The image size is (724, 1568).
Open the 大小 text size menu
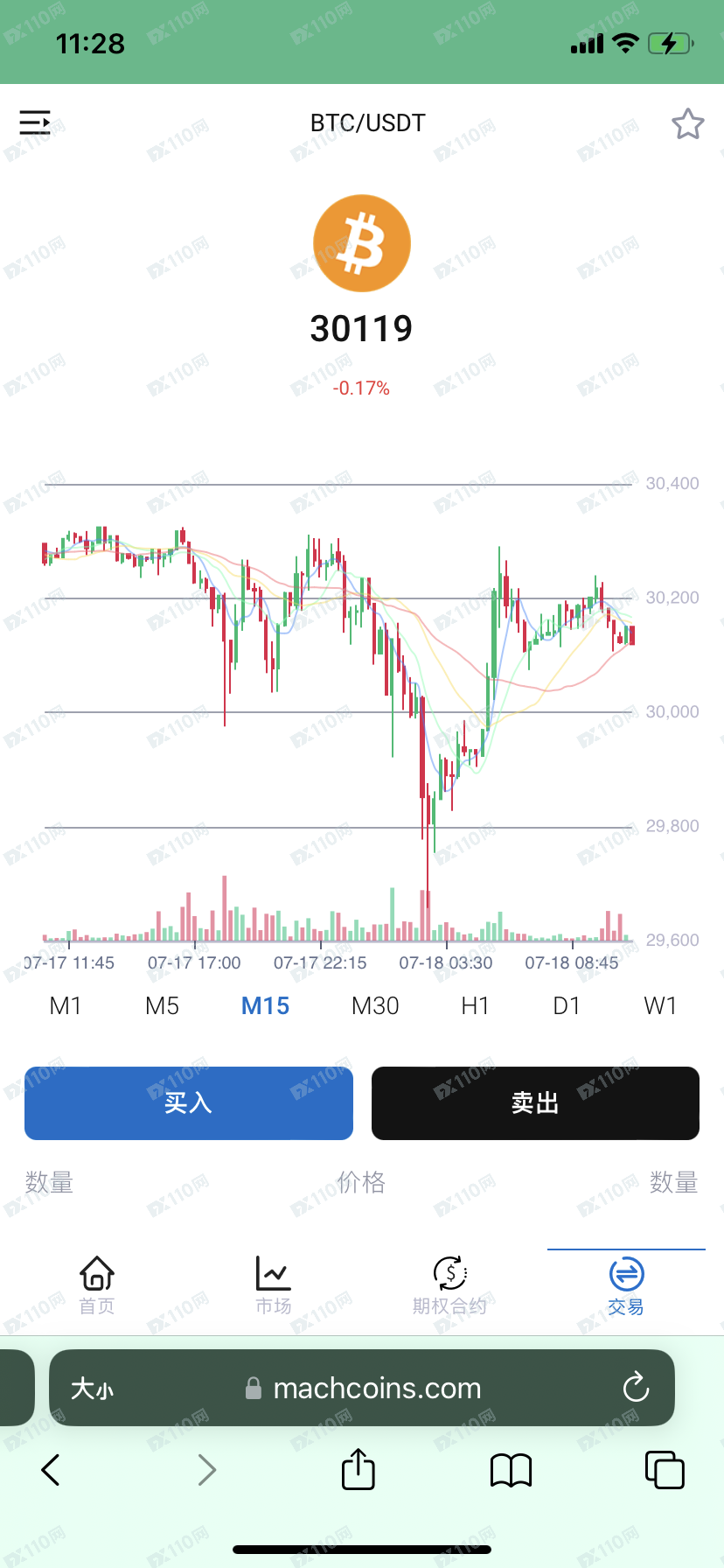pos(92,1389)
